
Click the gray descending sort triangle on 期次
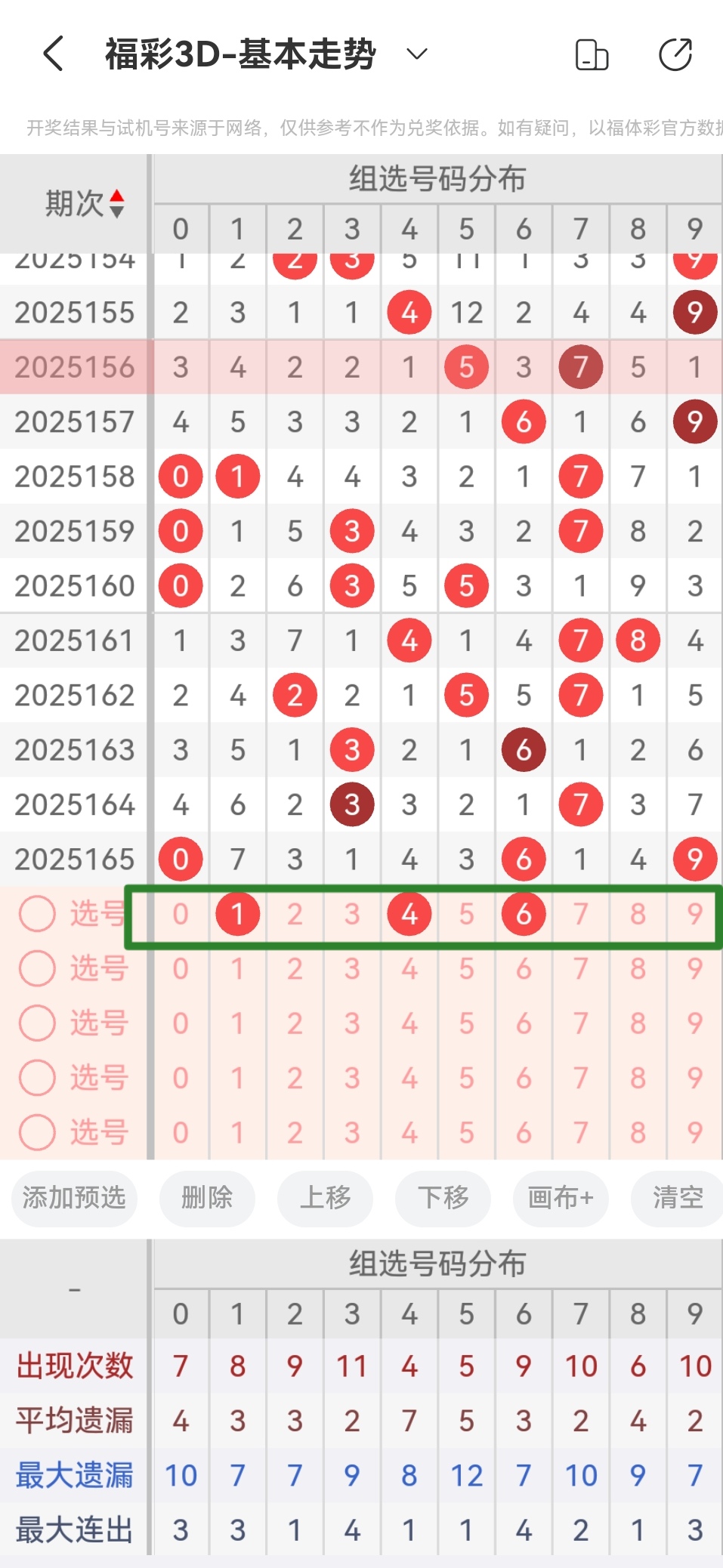click(x=119, y=211)
